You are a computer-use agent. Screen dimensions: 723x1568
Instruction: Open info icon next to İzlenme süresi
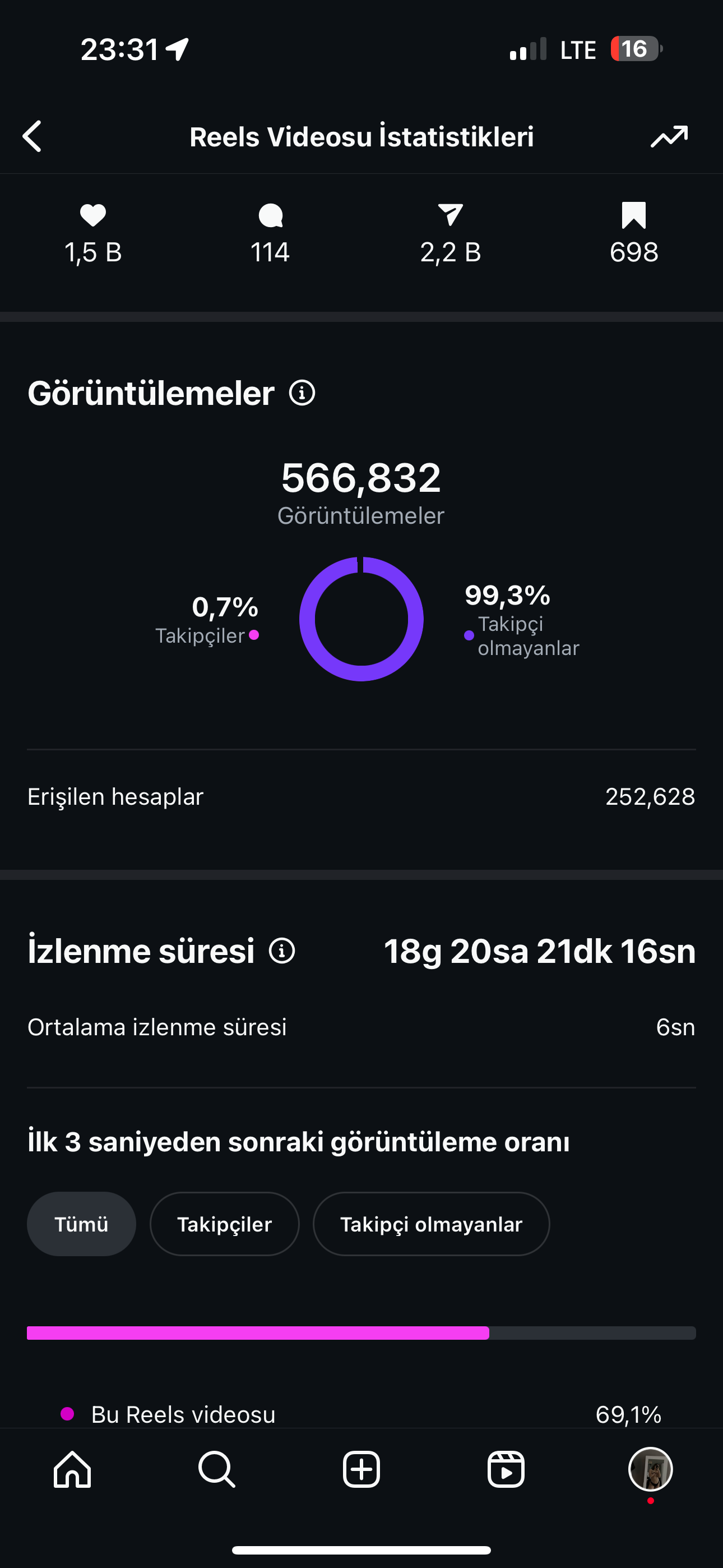click(x=282, y=951)
